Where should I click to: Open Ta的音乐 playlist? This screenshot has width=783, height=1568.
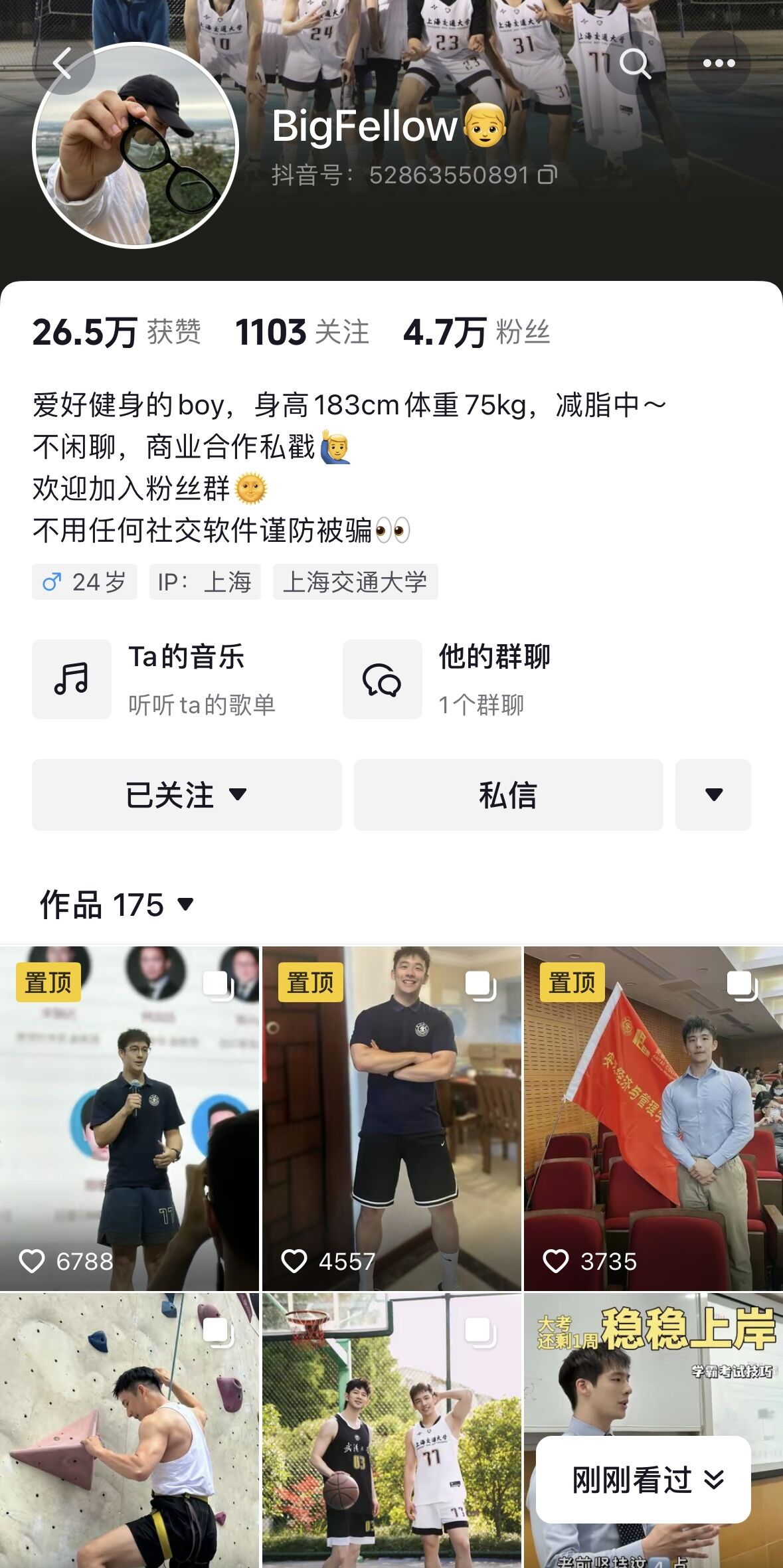coord(154,679)
